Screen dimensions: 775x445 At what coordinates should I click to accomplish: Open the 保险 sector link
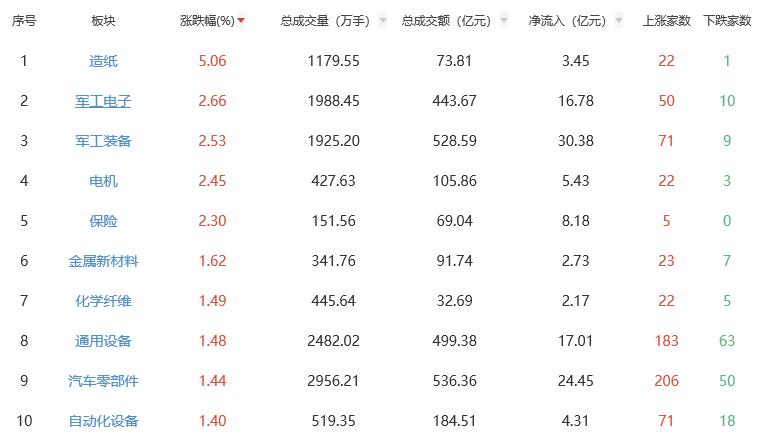(103, 221)
